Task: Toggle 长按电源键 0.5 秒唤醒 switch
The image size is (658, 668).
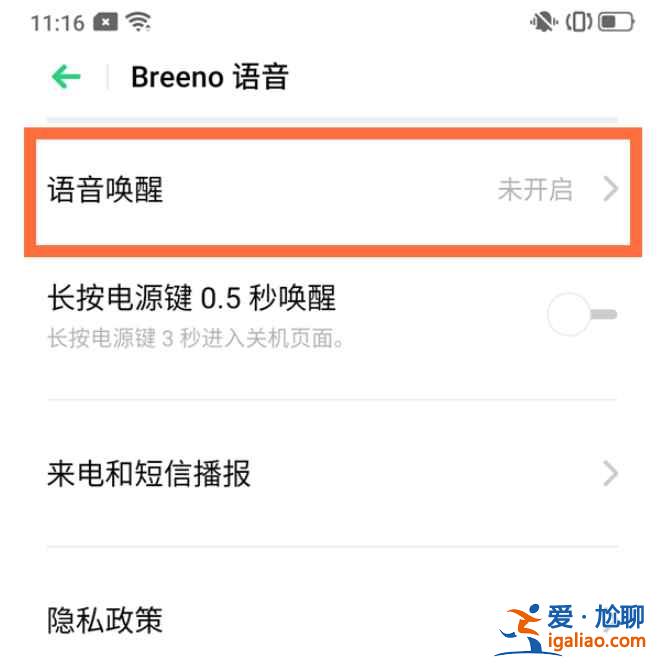Action: point(582,316)
